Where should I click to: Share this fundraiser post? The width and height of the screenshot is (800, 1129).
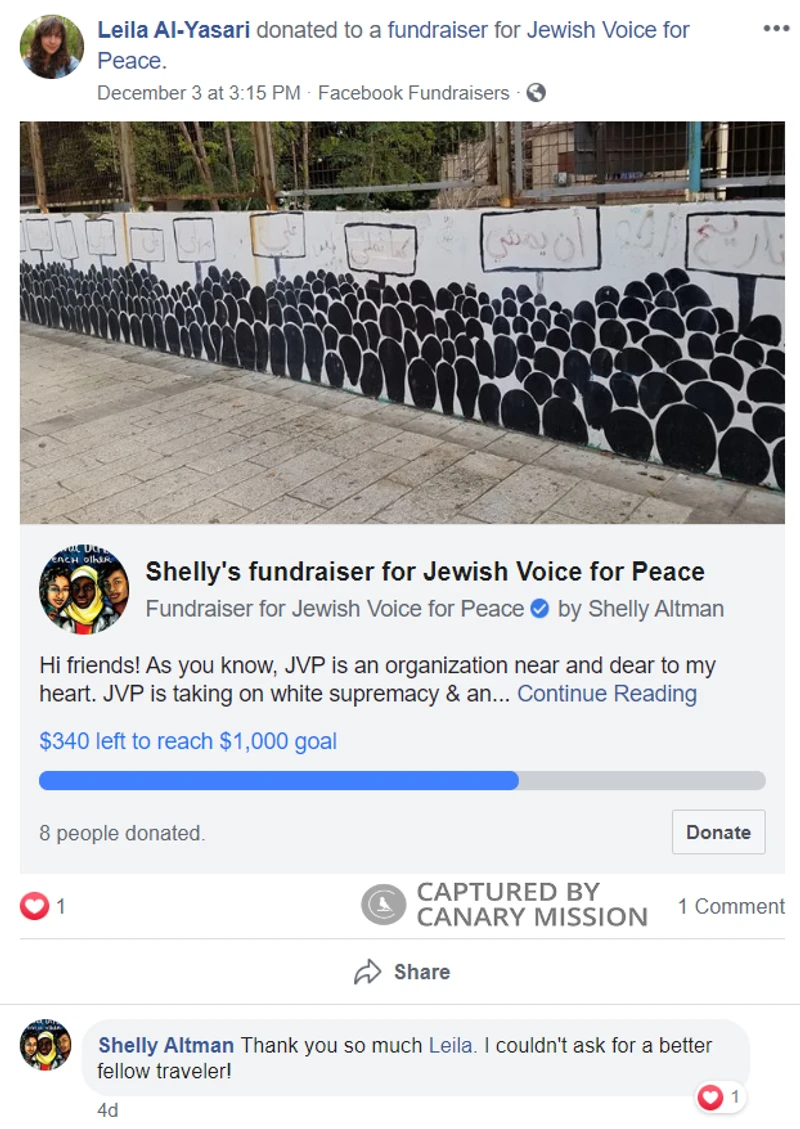[x=402, y=972]
